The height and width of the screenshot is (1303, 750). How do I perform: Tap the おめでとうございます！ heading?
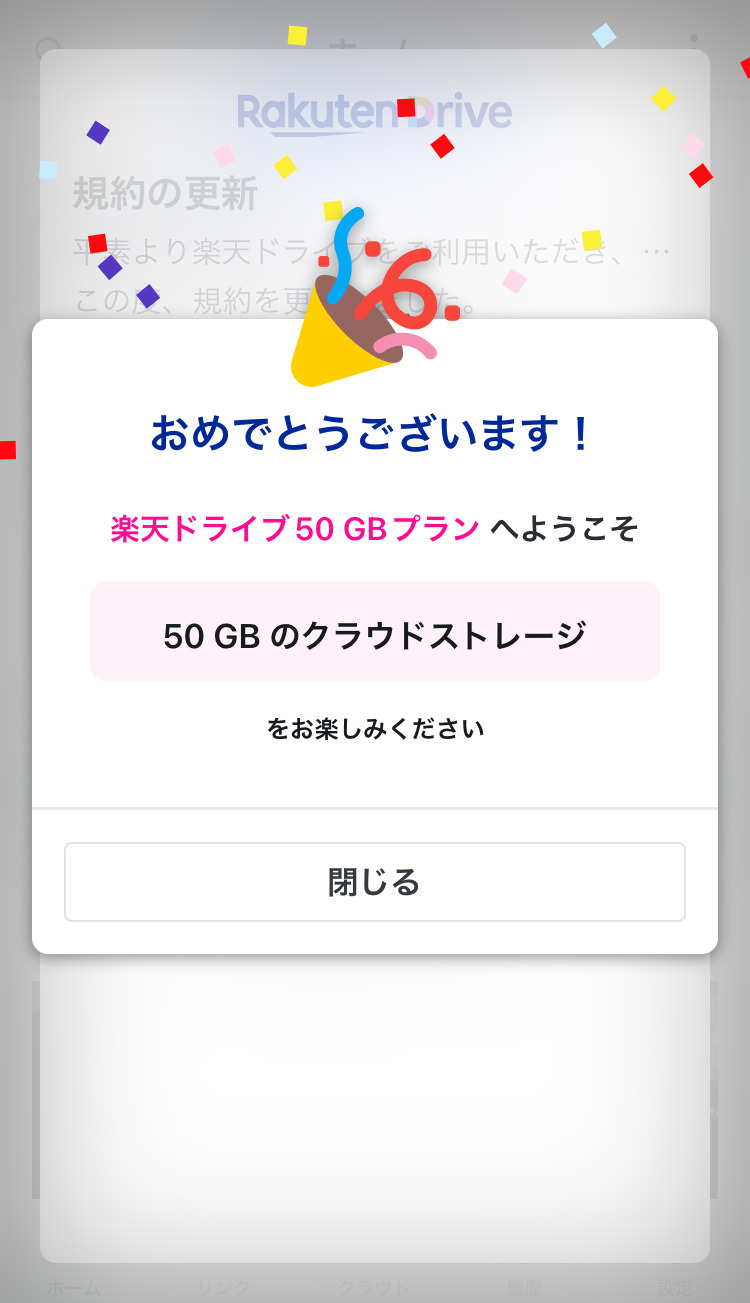(x=374, y=432)
